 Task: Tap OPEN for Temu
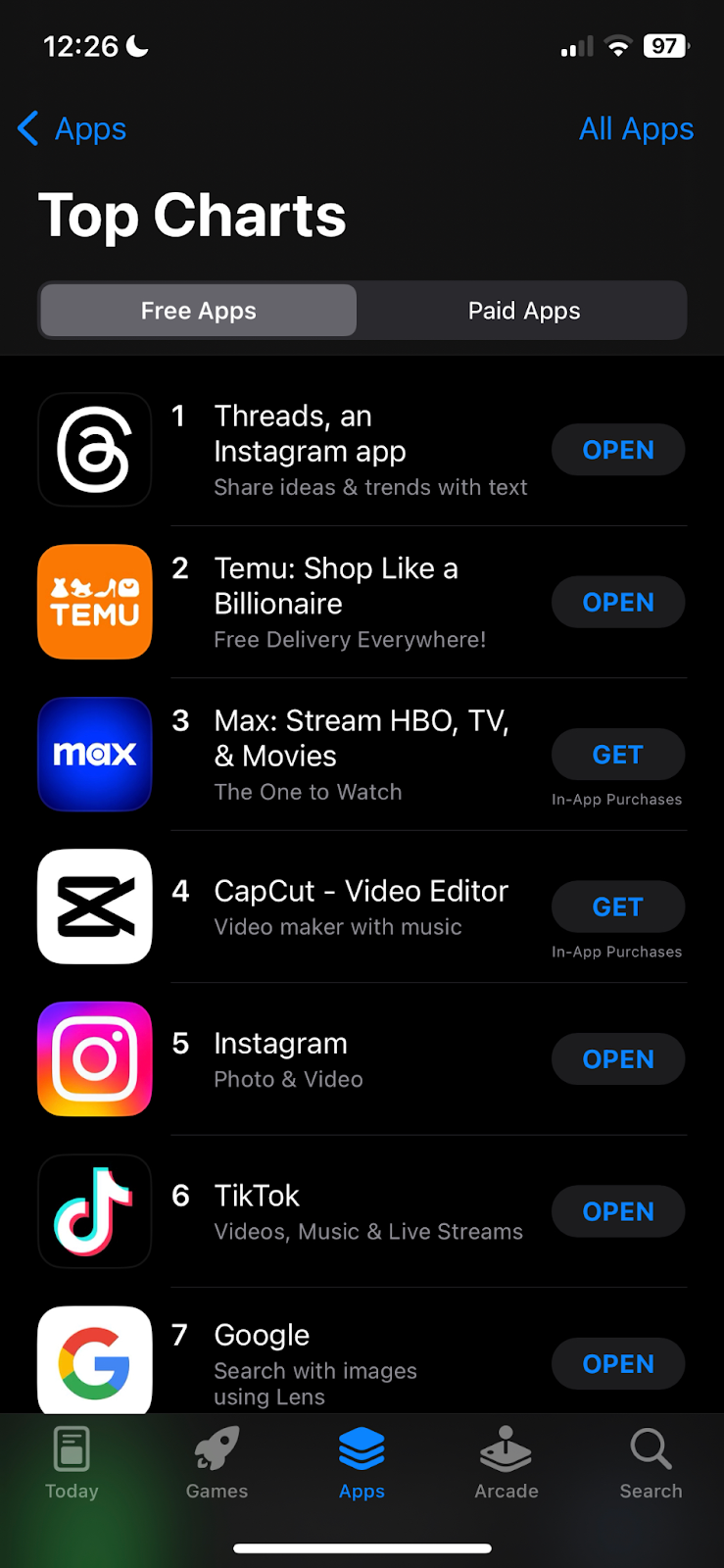[x=617, y=602]
